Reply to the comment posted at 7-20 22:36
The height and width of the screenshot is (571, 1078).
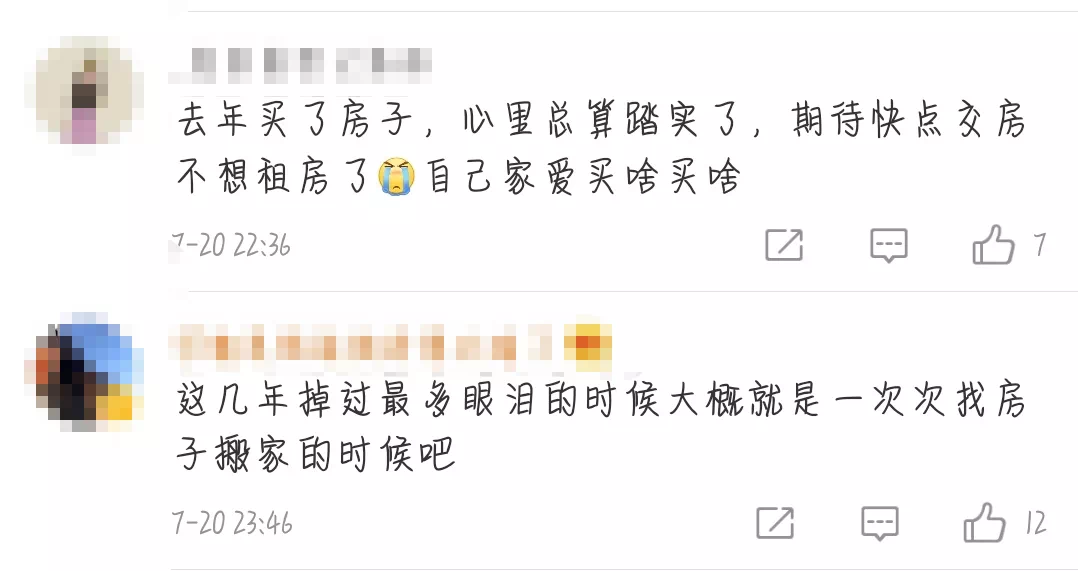click(x=888, y=245)
